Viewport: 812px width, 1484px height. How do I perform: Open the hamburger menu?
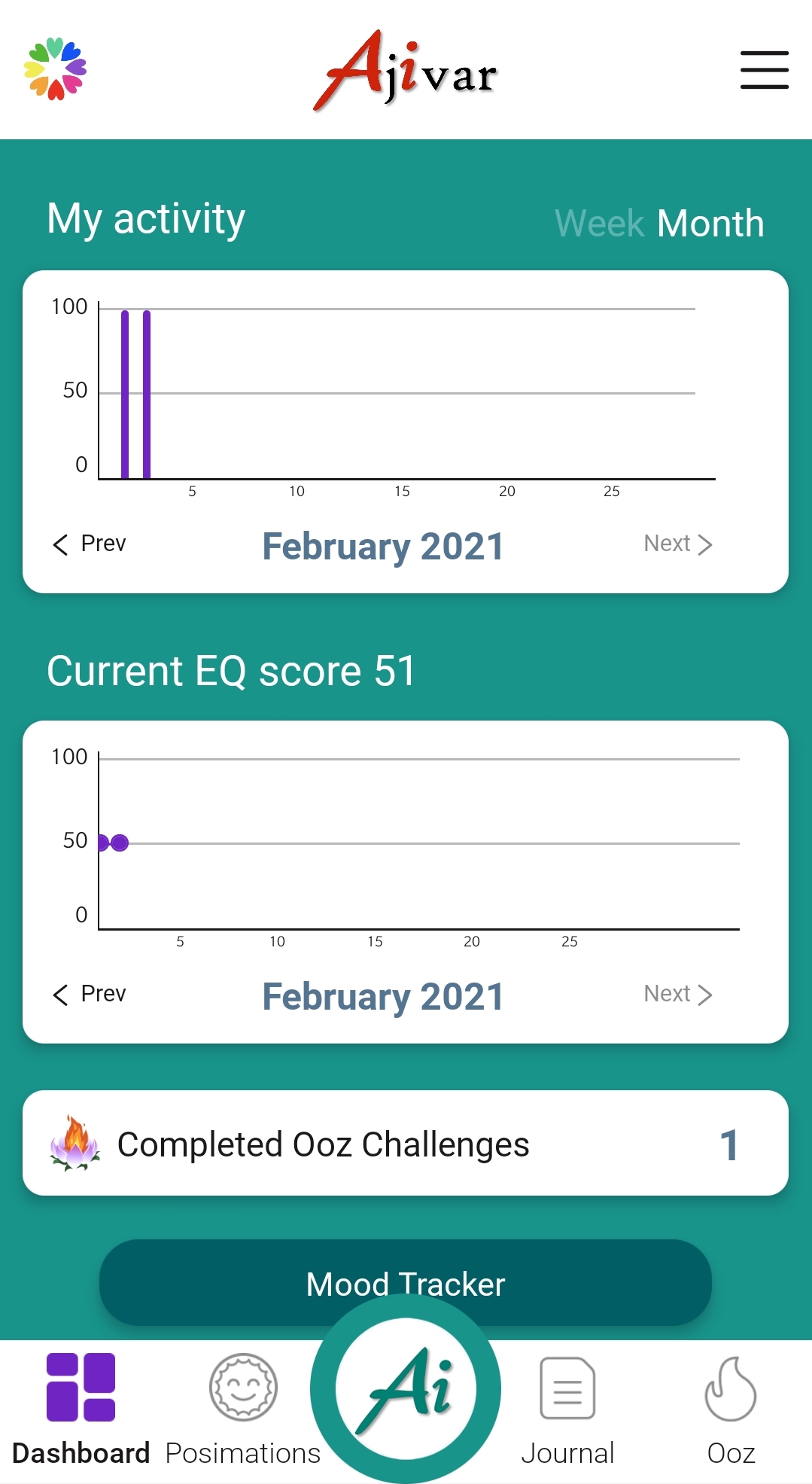click(x=764, y=70)
